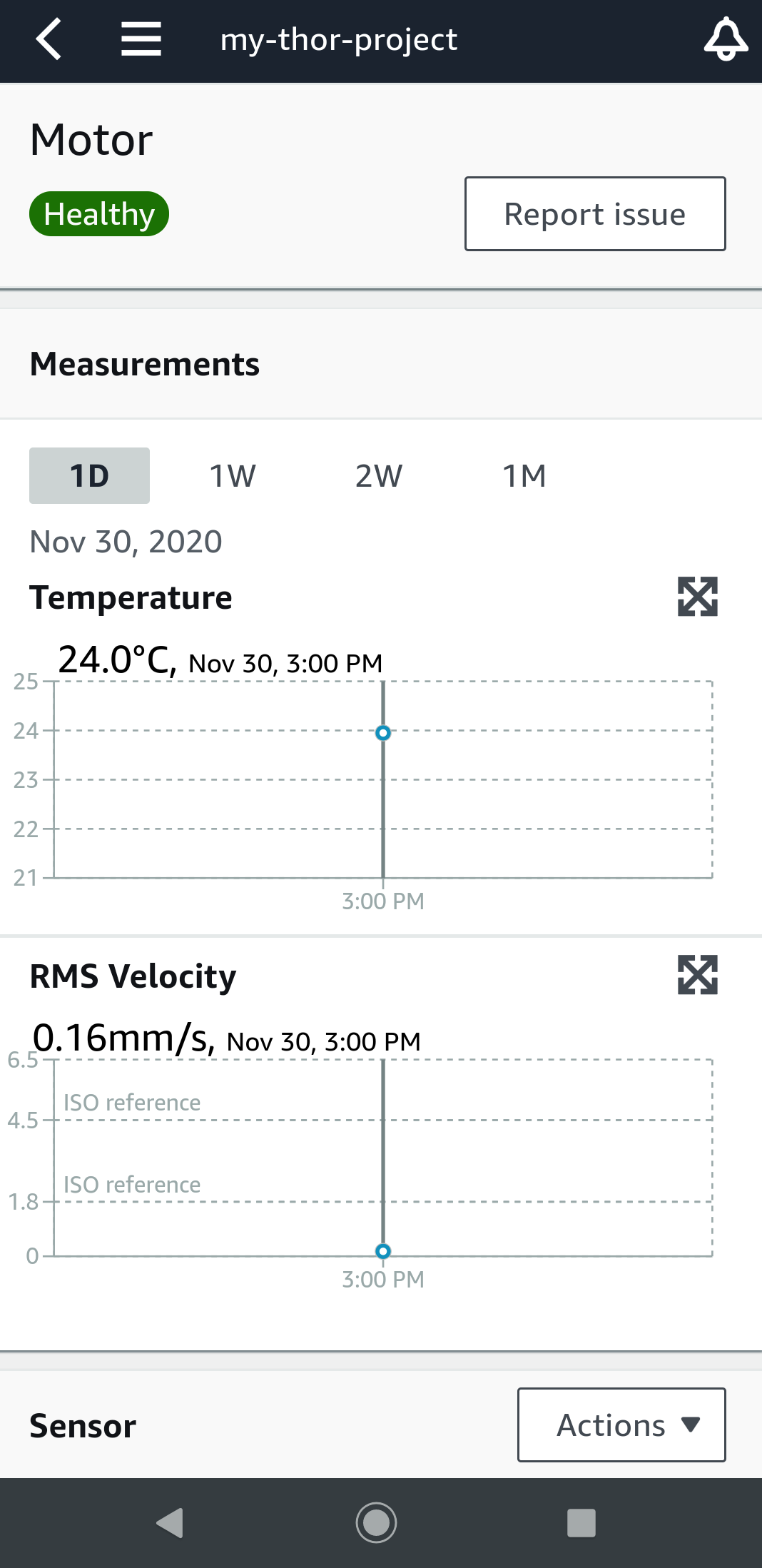Tap the system home button
The image size is (762, 1568).
(376, 1523)
